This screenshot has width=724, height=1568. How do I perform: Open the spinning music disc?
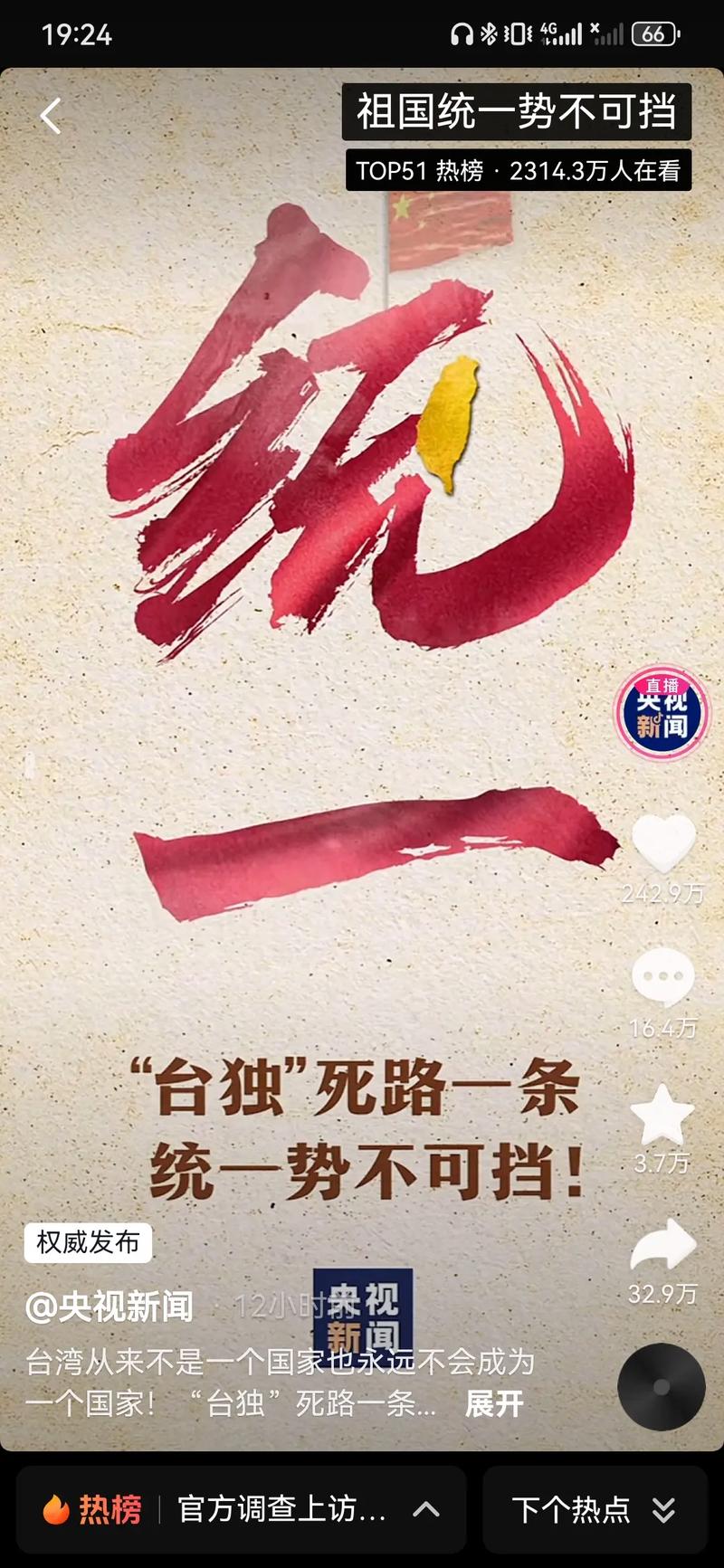(662, 1386)
